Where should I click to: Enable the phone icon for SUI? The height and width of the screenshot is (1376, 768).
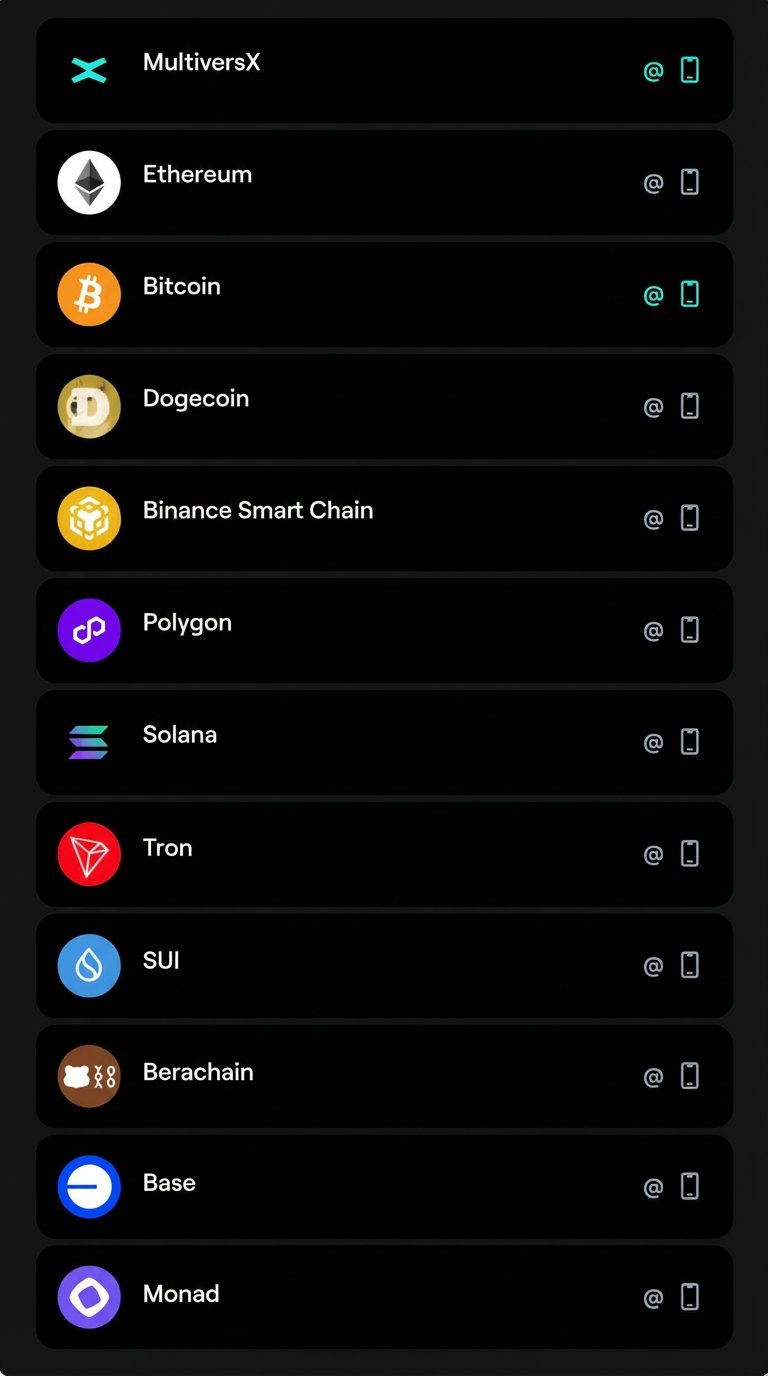(x=690, y=965)
